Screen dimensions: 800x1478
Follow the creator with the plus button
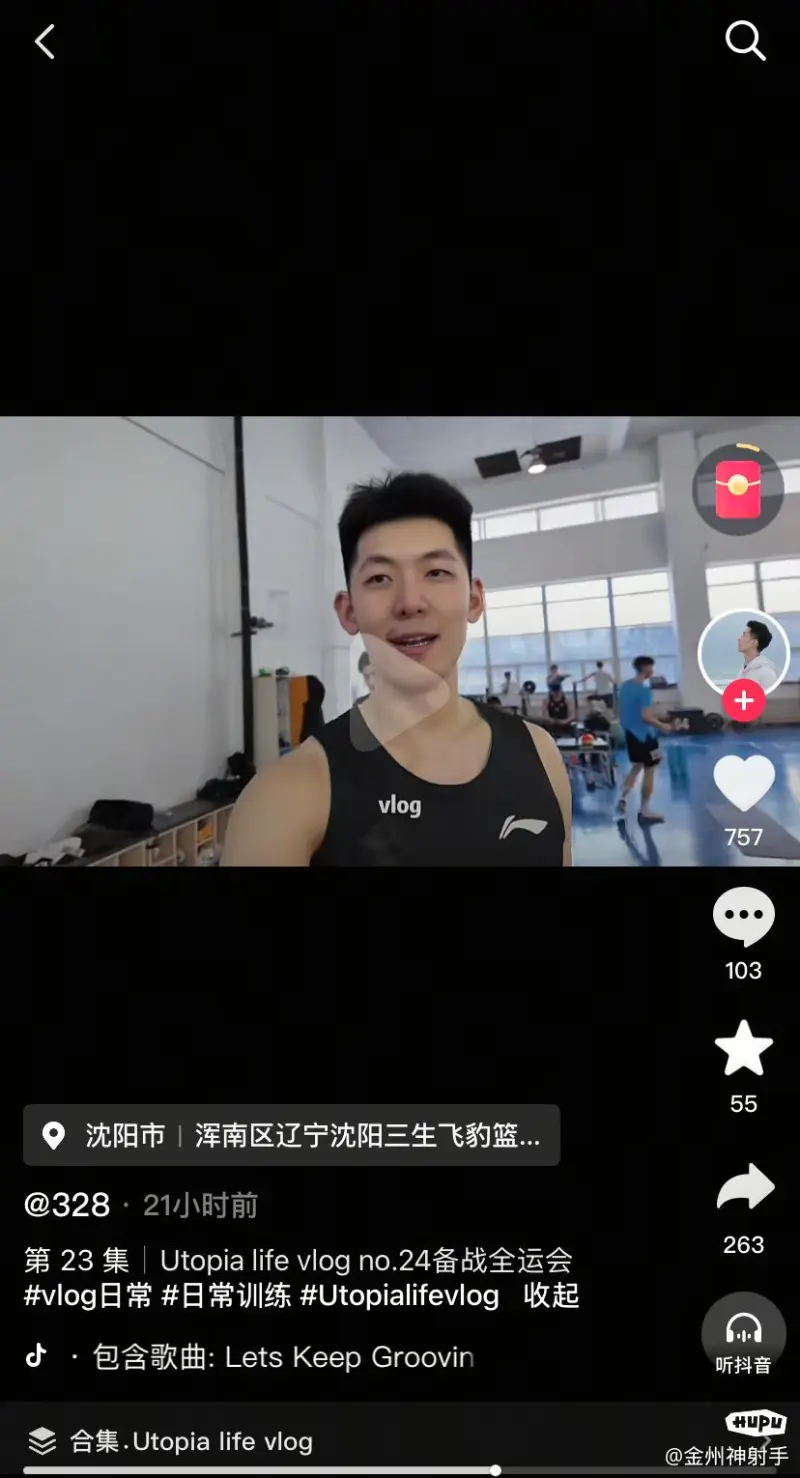[743, 702]
